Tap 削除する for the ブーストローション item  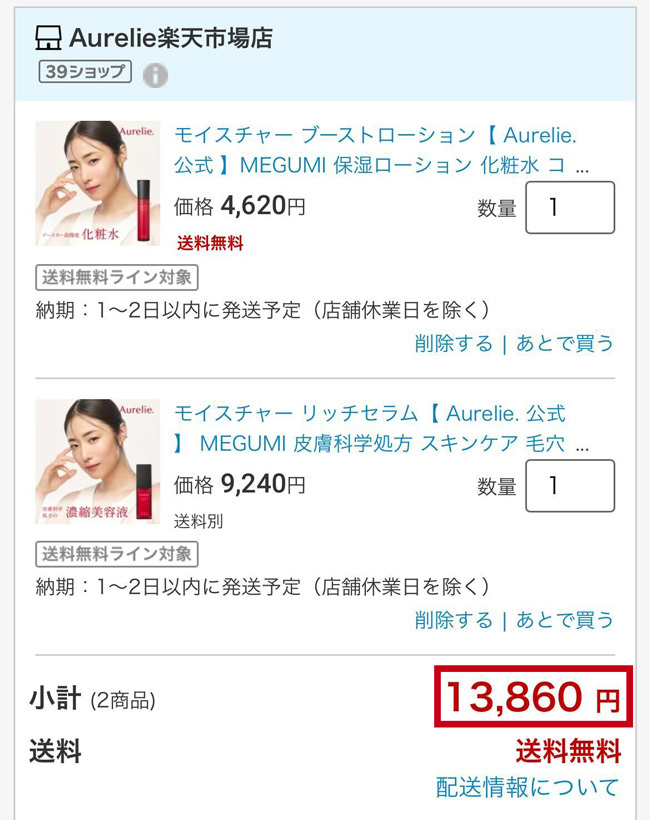[454, 343]
